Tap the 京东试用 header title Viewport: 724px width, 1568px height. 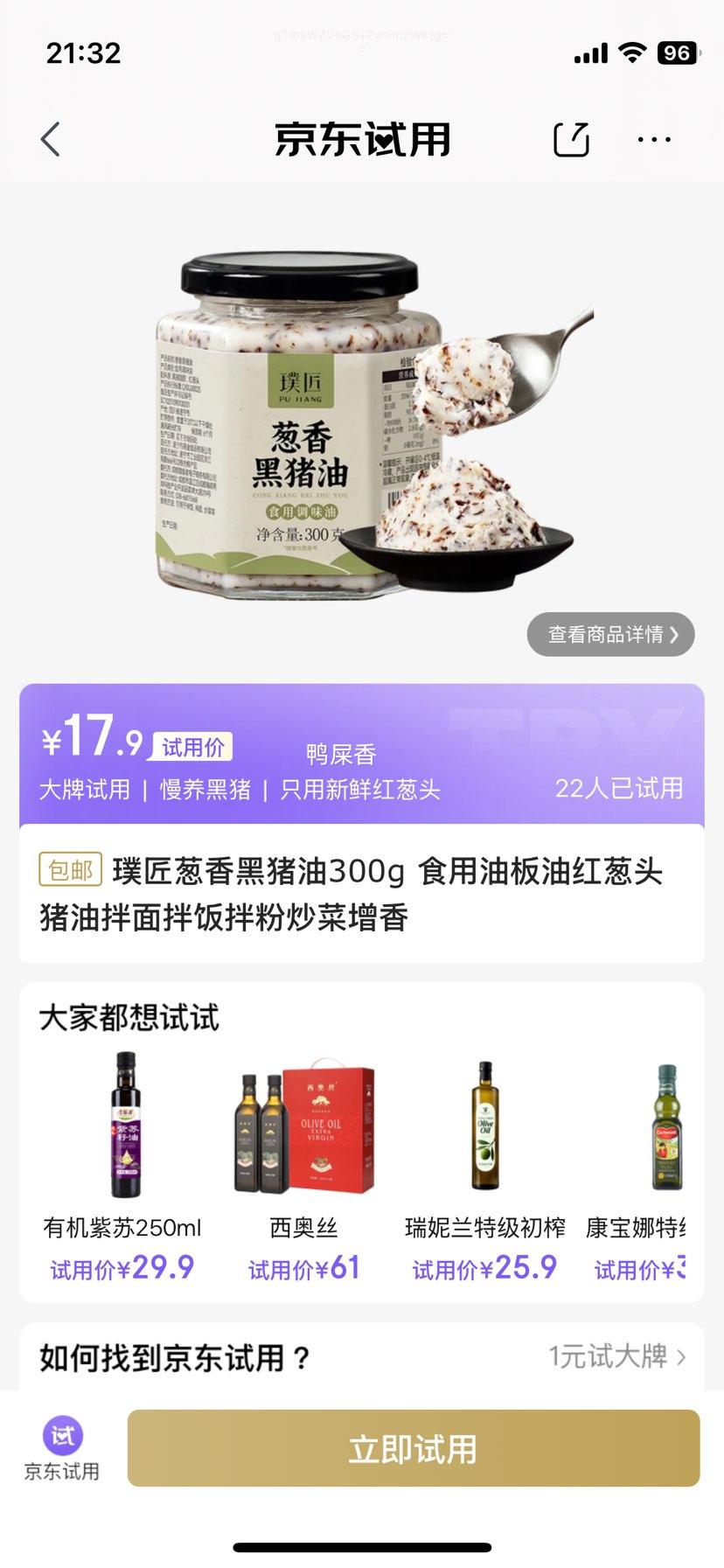point(362,139)
